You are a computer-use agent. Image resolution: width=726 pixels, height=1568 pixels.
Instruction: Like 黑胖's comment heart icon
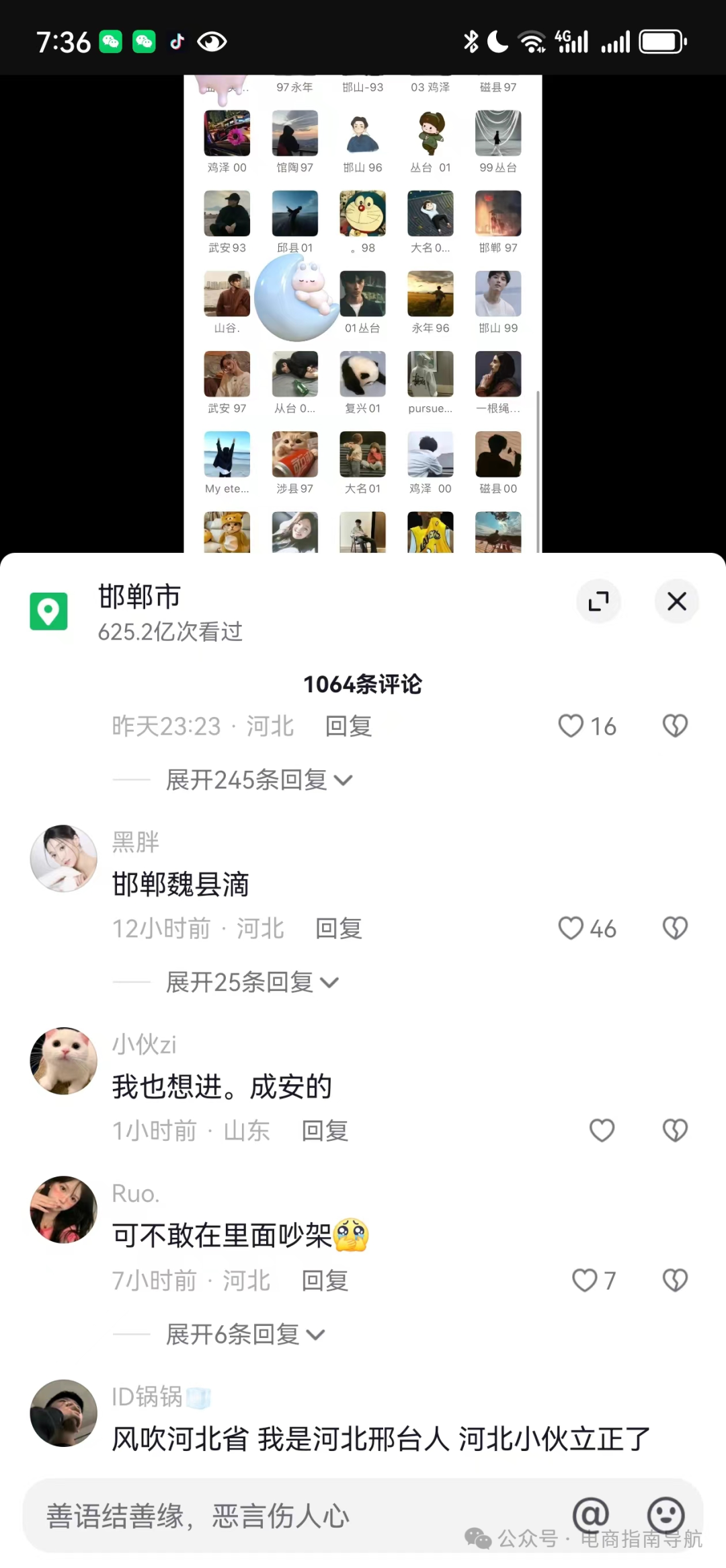click(x=571, y=928)
